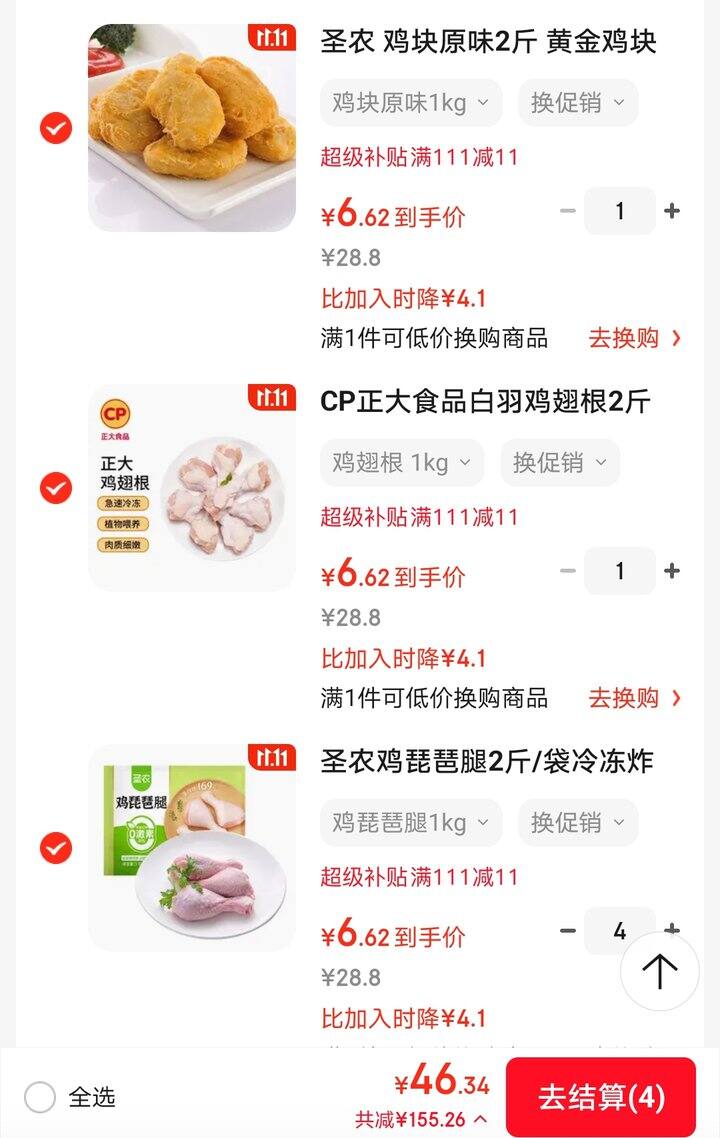Image resolution: width=720 pixels, height=1138 pixels.
Task: Decrease quantity of 圣农鸡琵琶腿
Action: 568,931
